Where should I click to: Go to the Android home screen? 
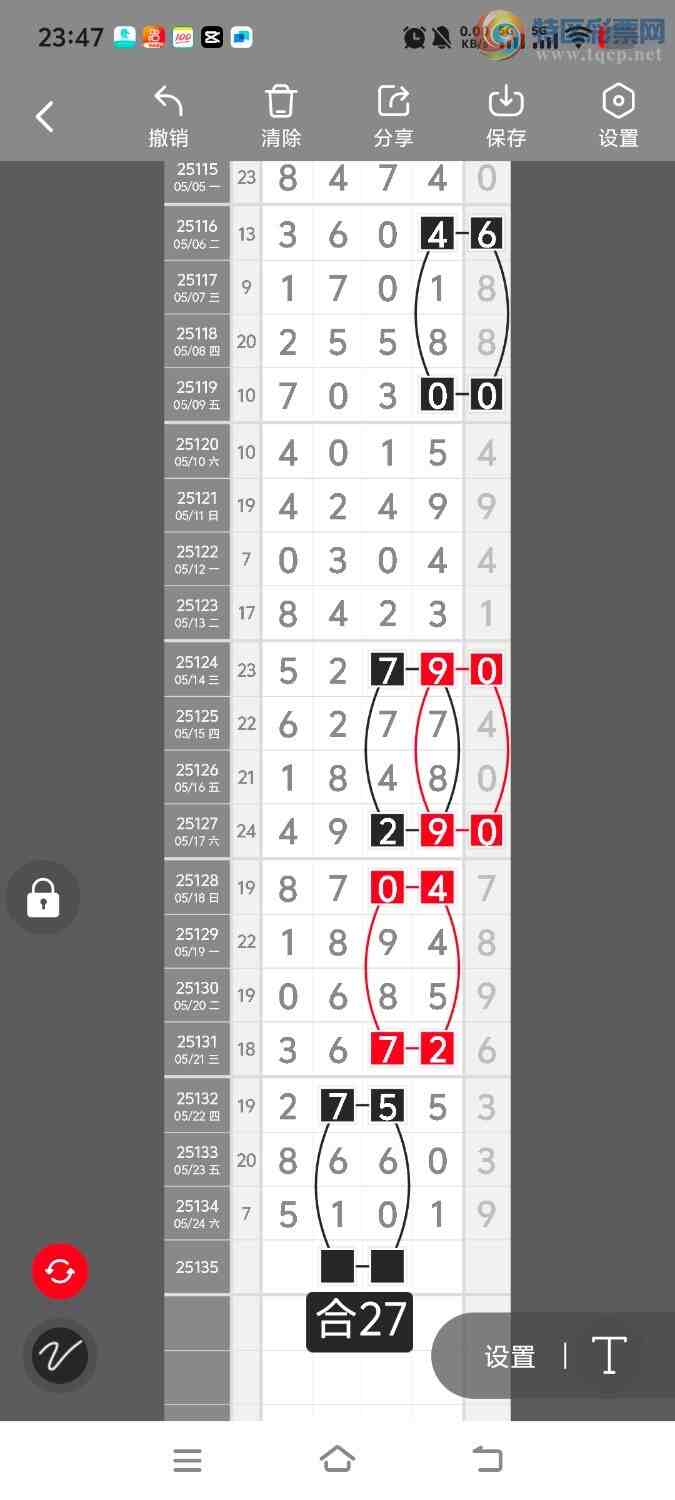[337, 1460]
